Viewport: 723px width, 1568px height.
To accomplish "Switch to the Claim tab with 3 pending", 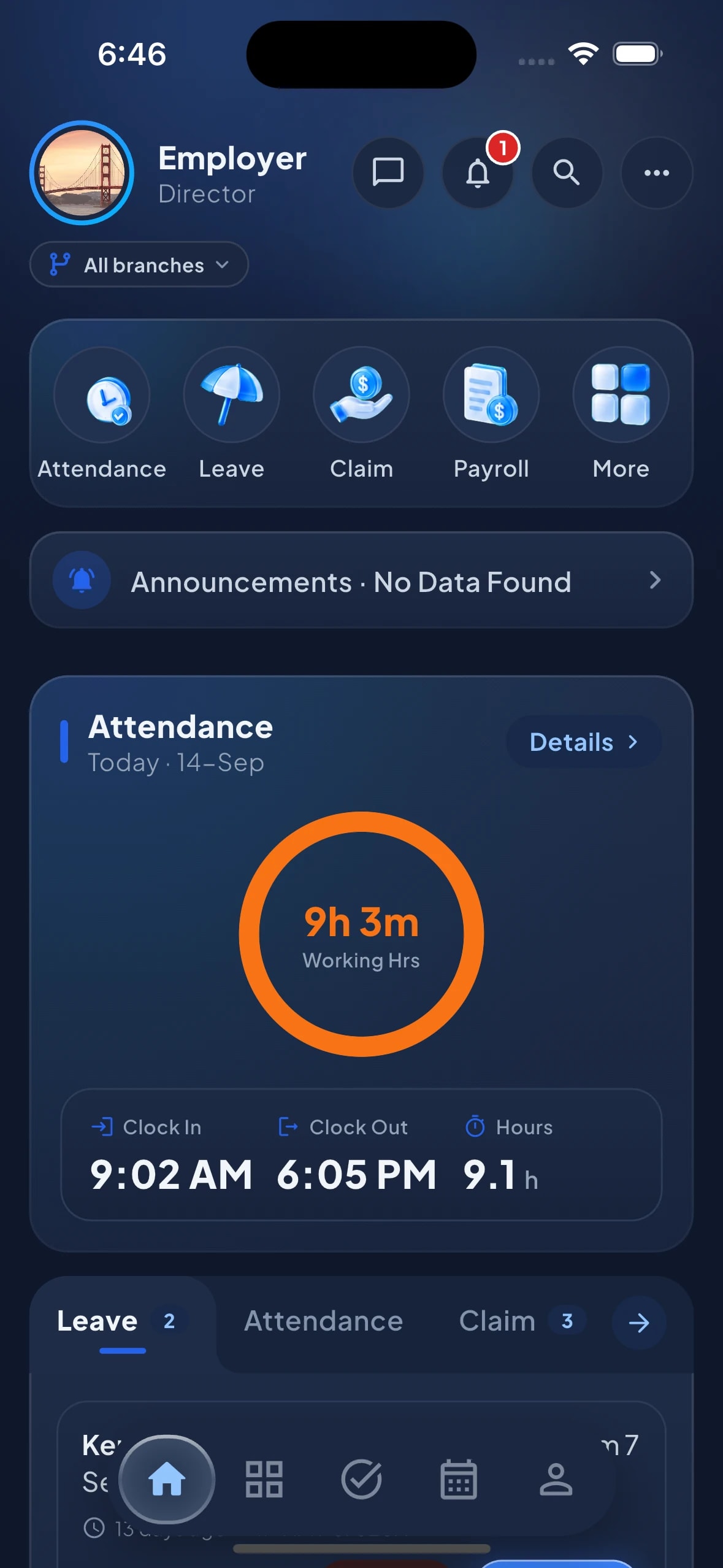I will point(521,1321).
